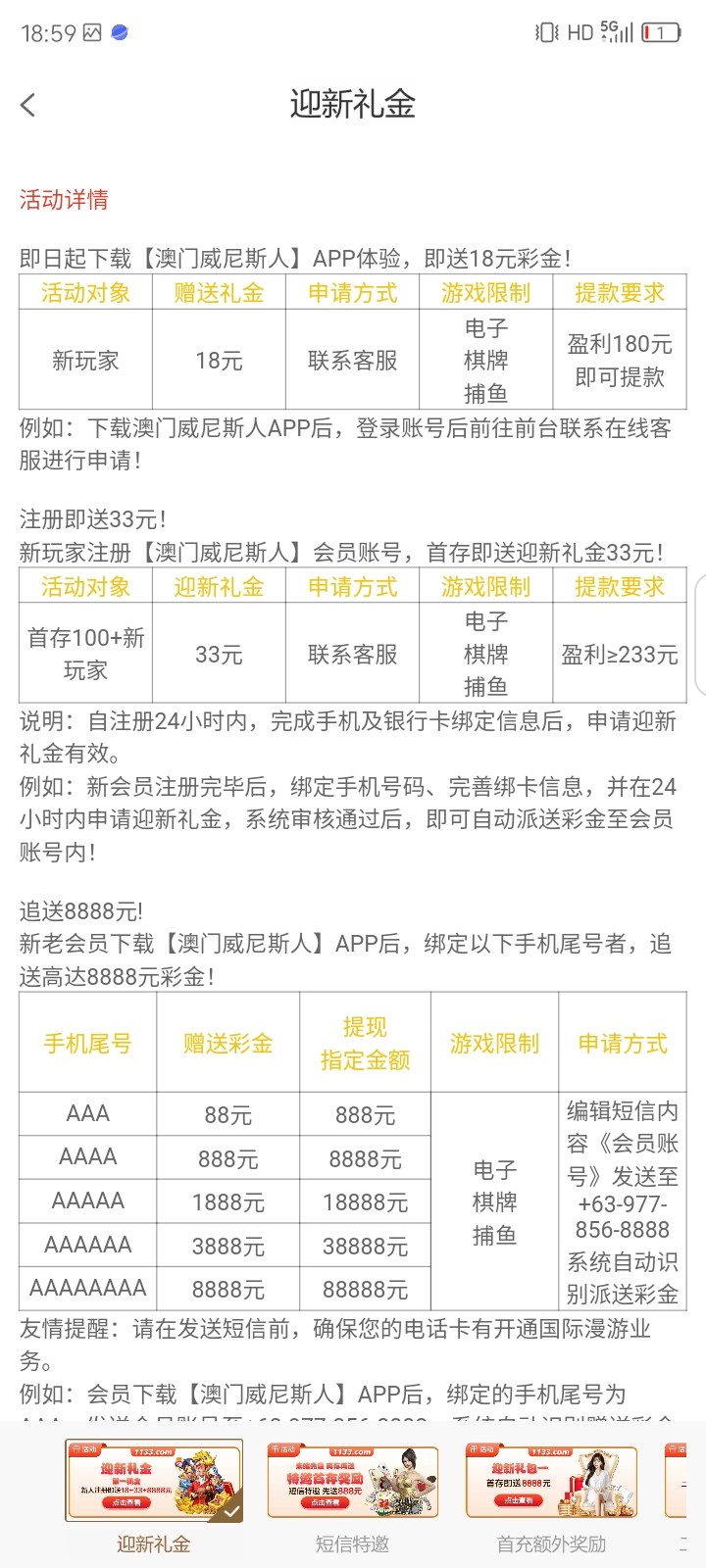Screen dimensions: 706x1568
Task: Go back using the top-left arrow
Action: point(28,105)
